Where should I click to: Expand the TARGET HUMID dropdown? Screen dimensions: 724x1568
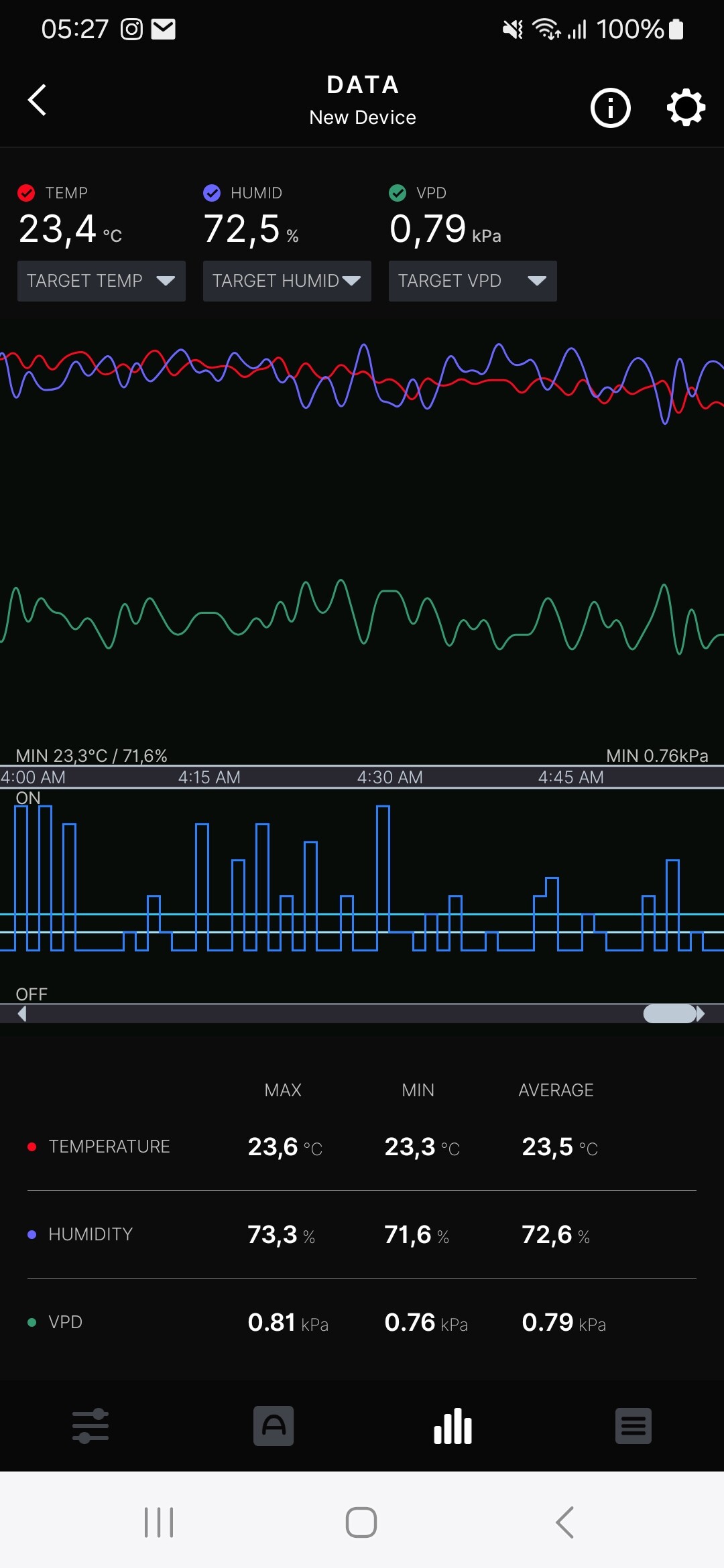point(287,281)
